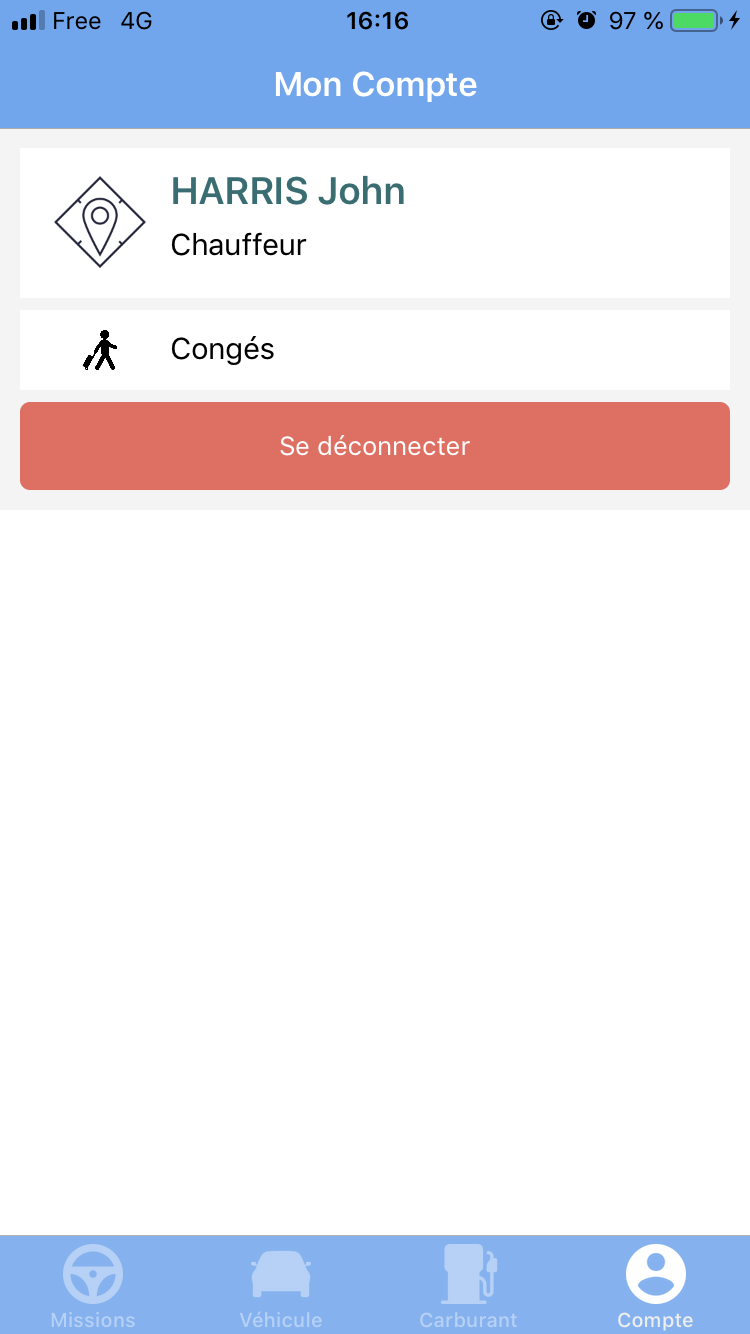Tap the 16:16 clock display
Screen dimensions: 750x1334
click(377, 20)
